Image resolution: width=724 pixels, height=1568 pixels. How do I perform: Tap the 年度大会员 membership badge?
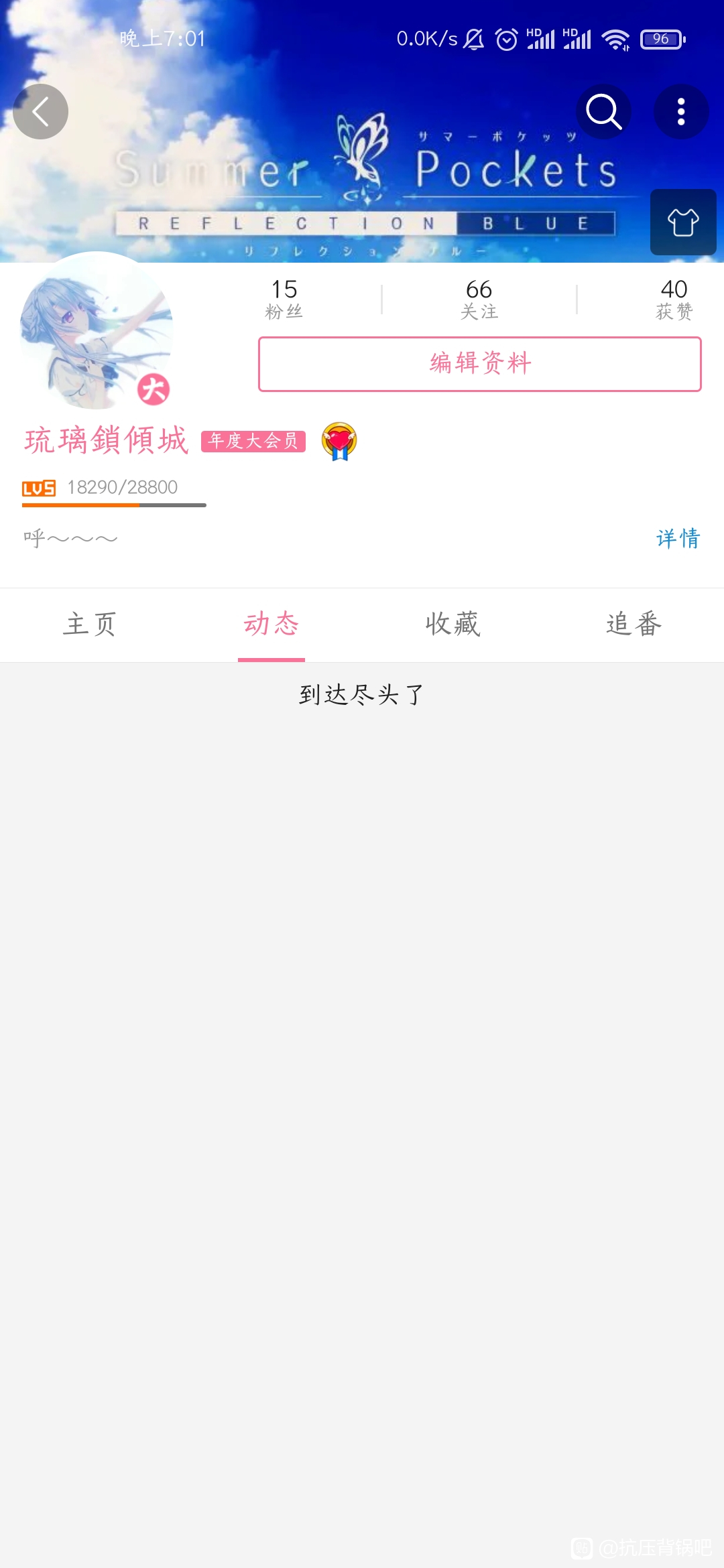(x=253, y=441)
